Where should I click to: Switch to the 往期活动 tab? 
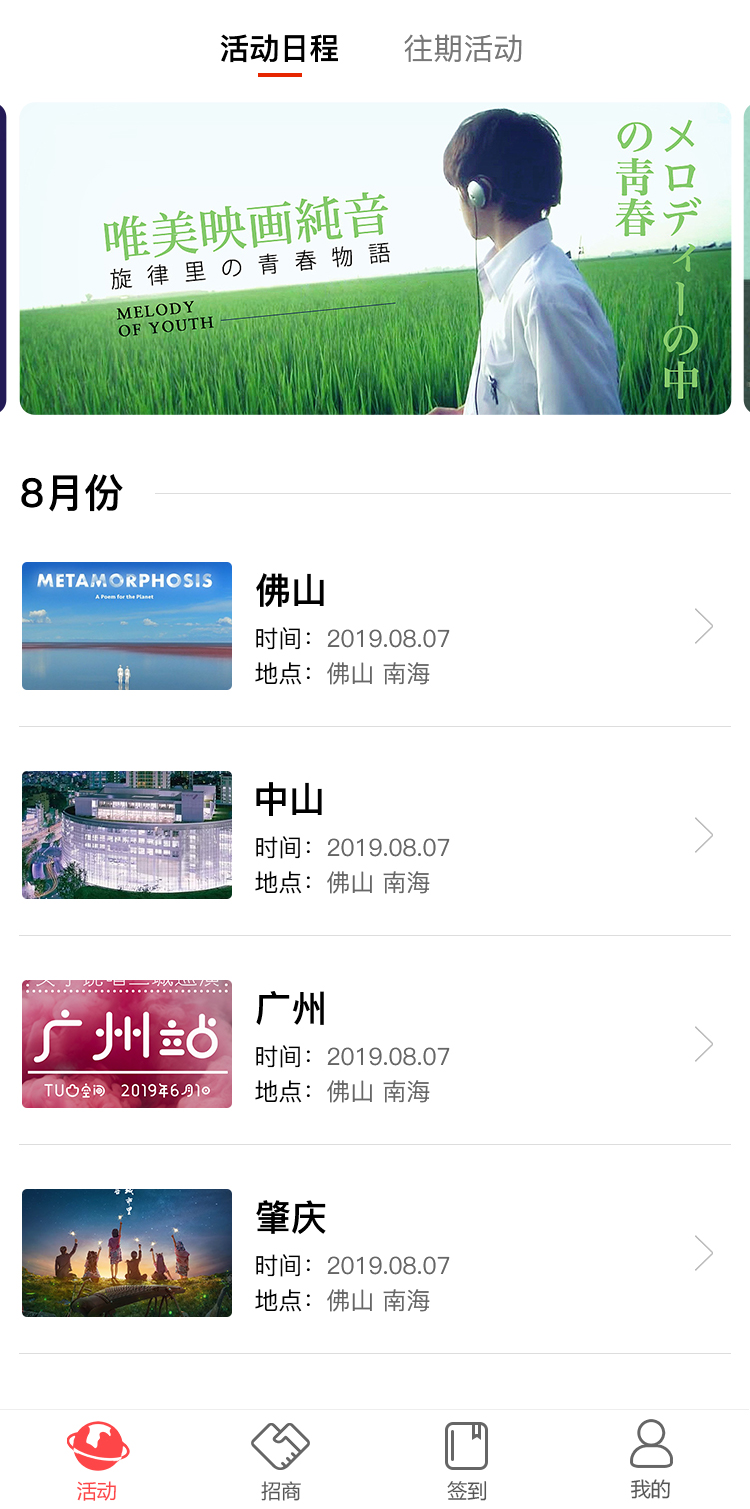[463, 49]
